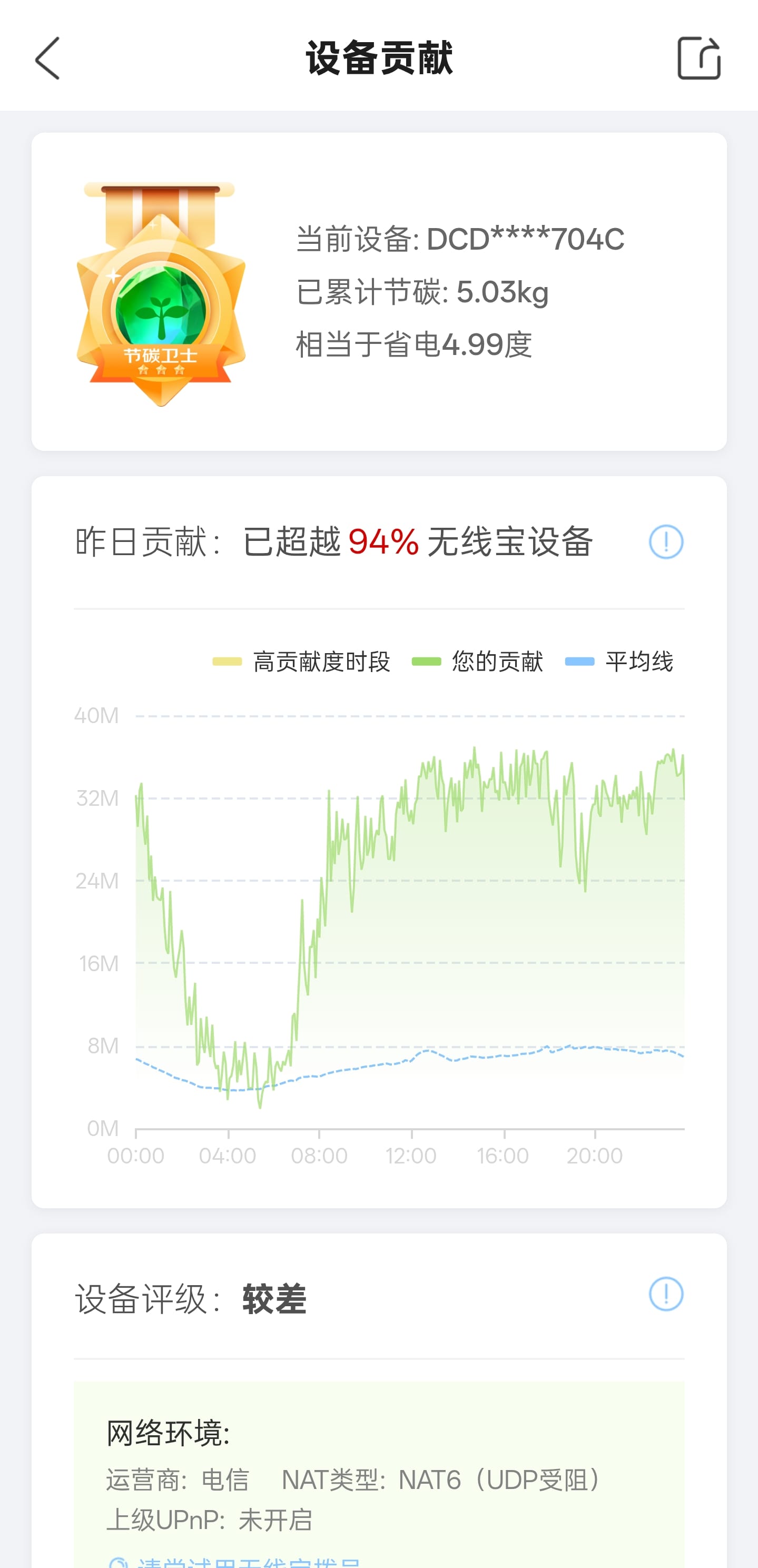Open the info icon beside 设备评级
Screen dimensions: 758x1568
click(665, 1294)
